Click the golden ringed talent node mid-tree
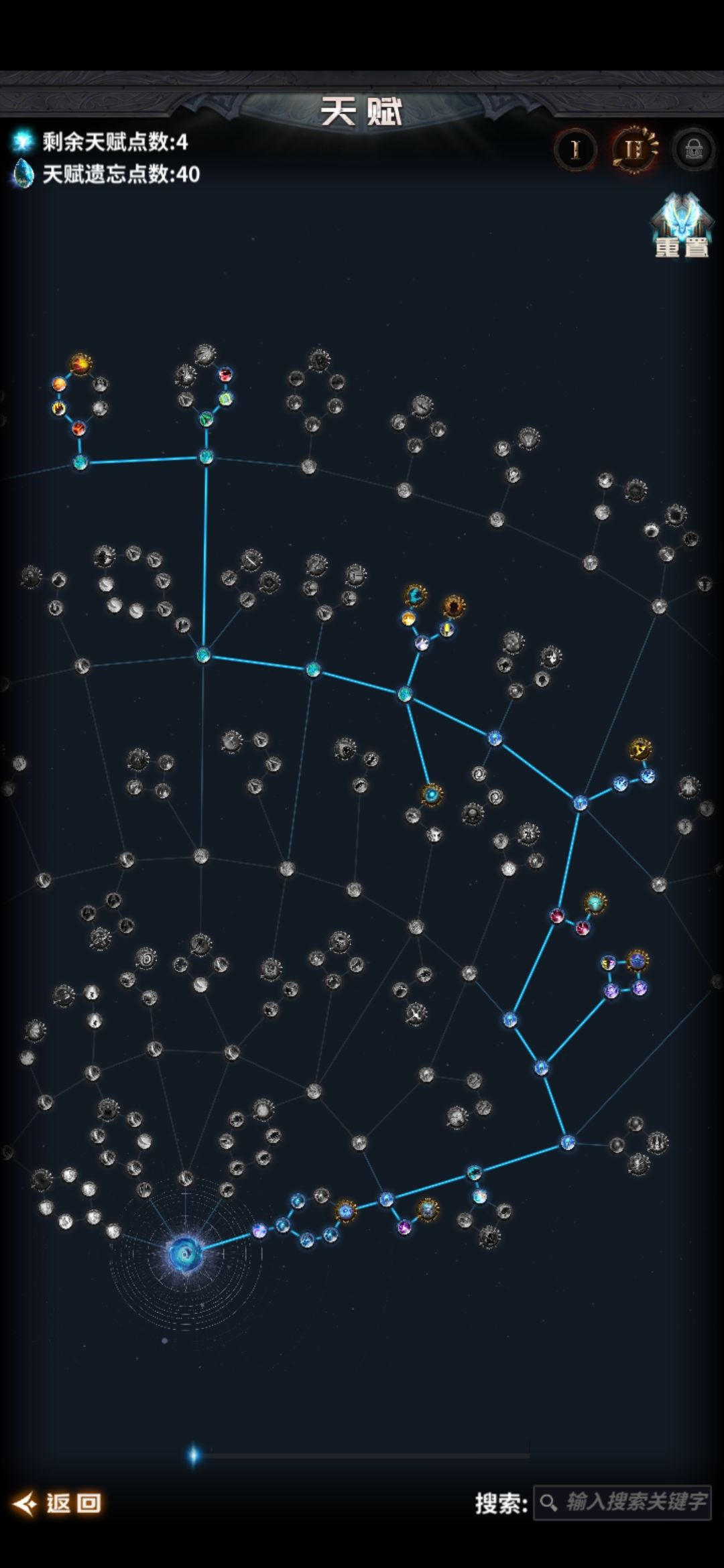 pos(432,796)
